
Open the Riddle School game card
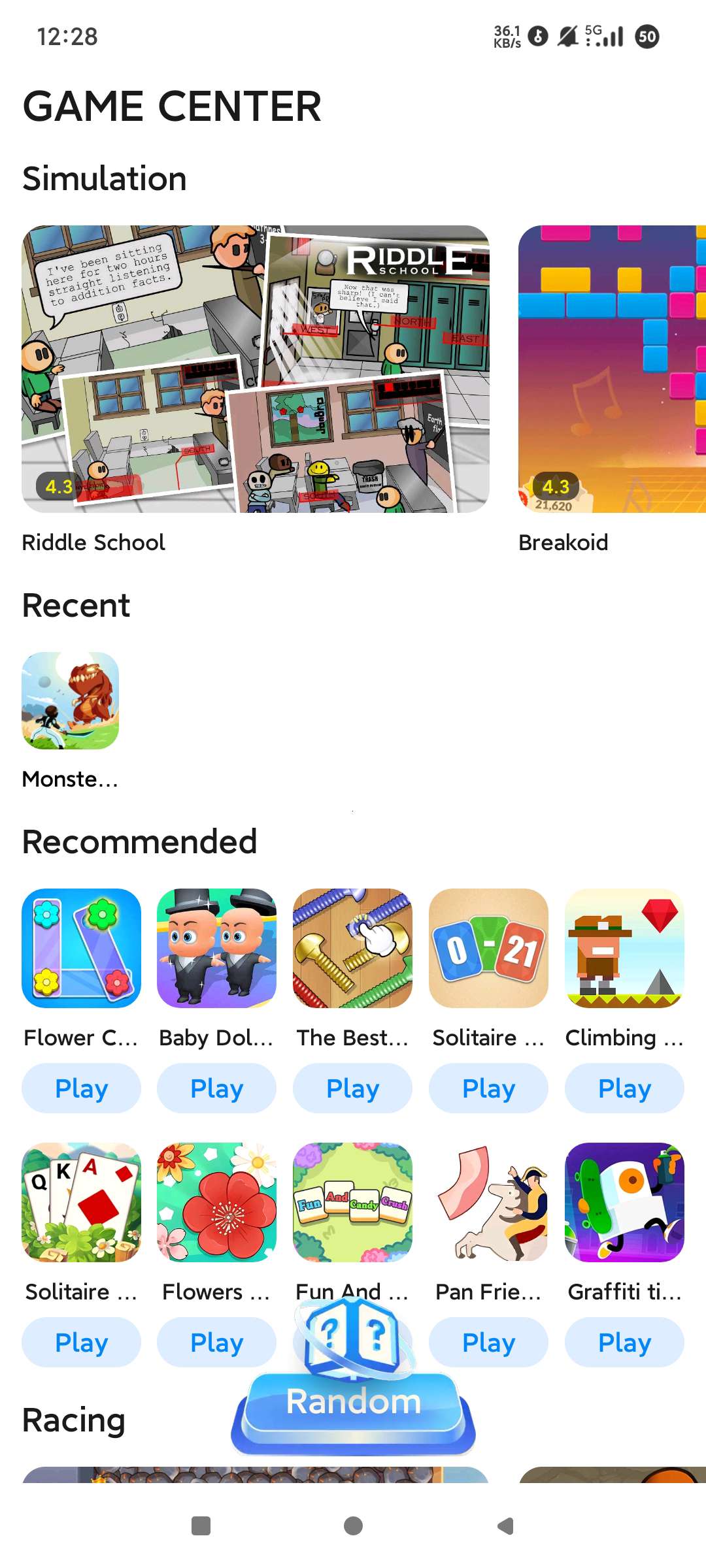tap(255, 369)
